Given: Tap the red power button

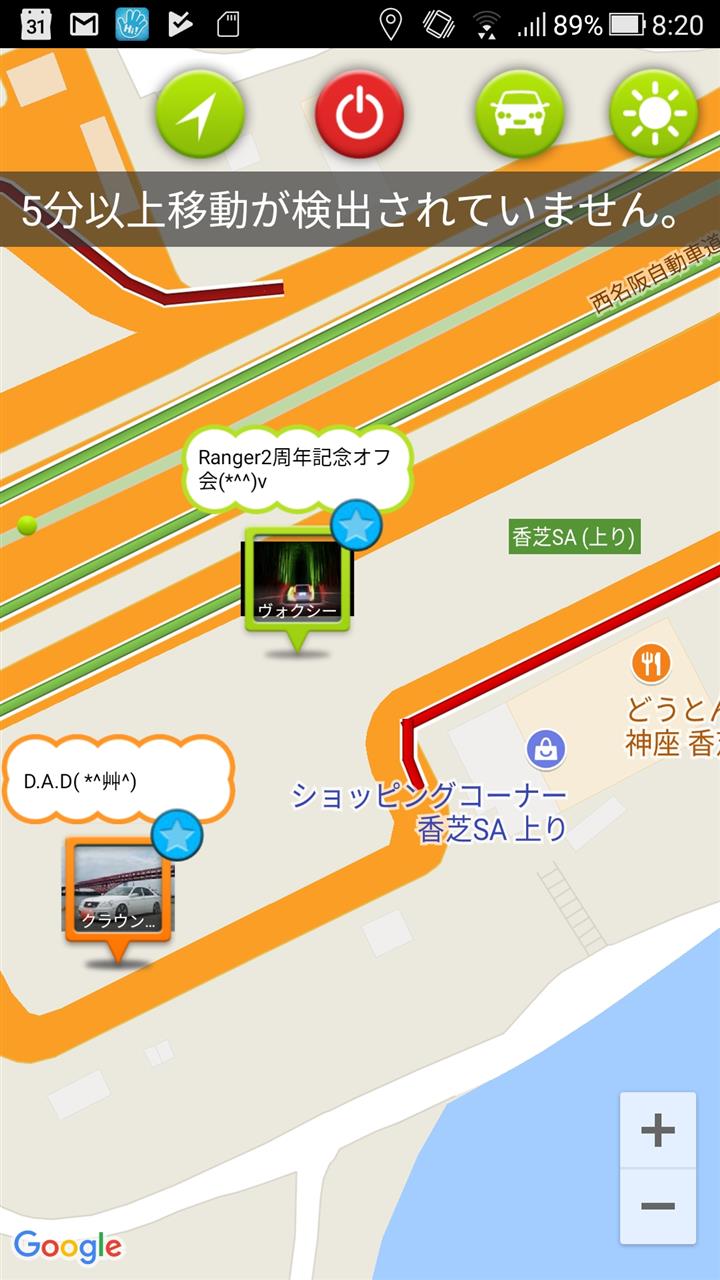Looking at the screenshot, I should (359, 114).
